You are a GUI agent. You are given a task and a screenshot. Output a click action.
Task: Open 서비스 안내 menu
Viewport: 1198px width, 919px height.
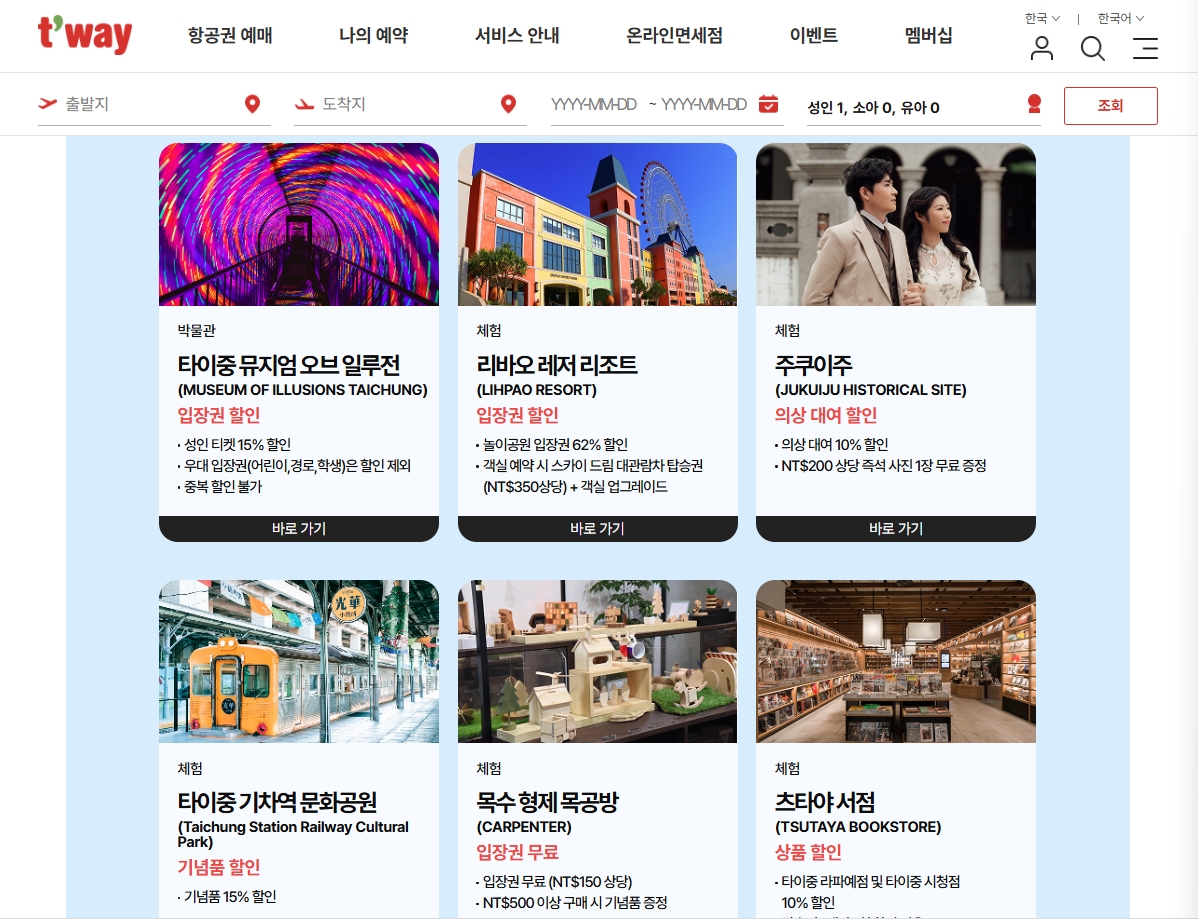[516, 36]
